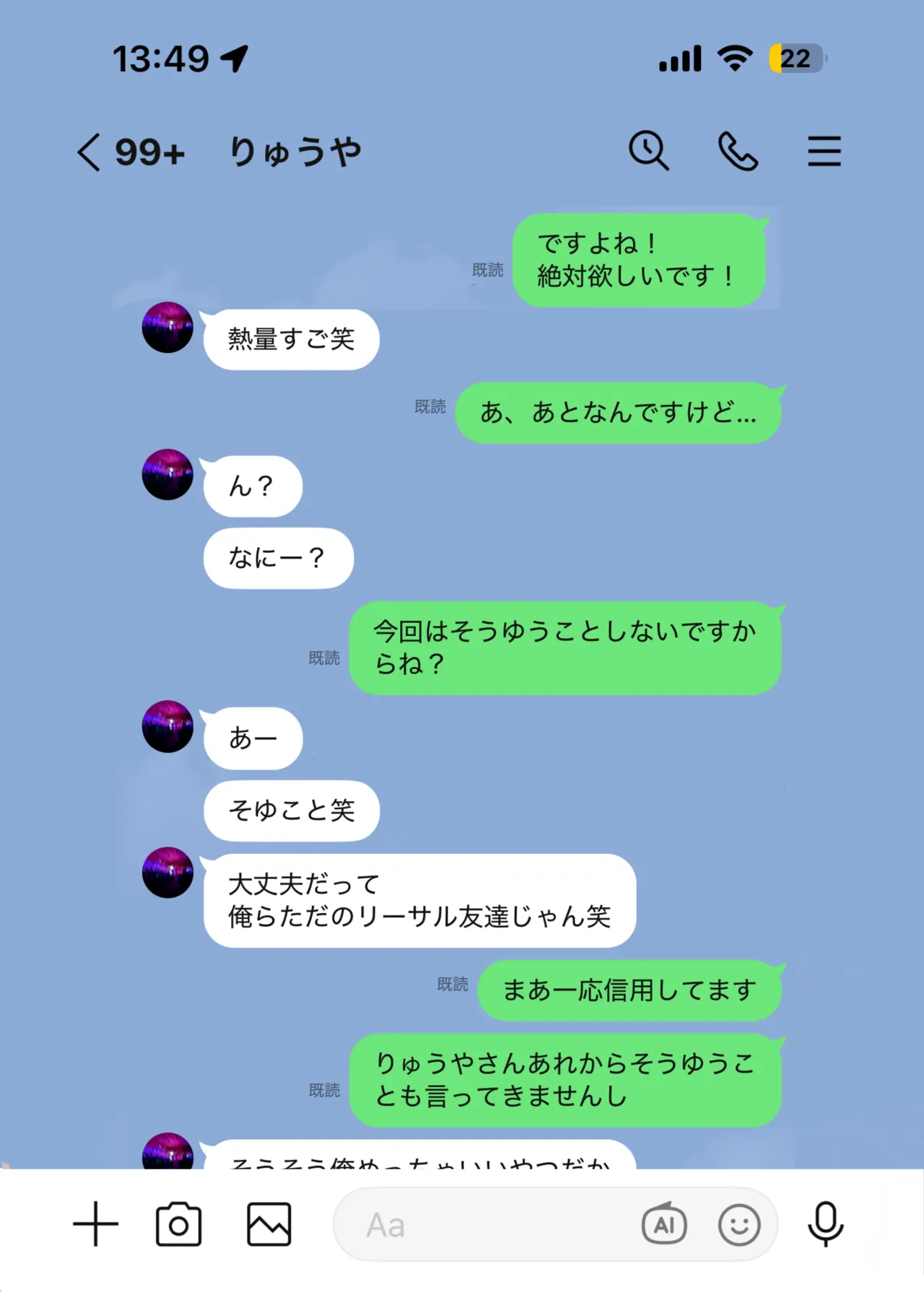Start a voice call with りゅうや
This screenshot has width=924, height=1292.
(x=738, y=150)
